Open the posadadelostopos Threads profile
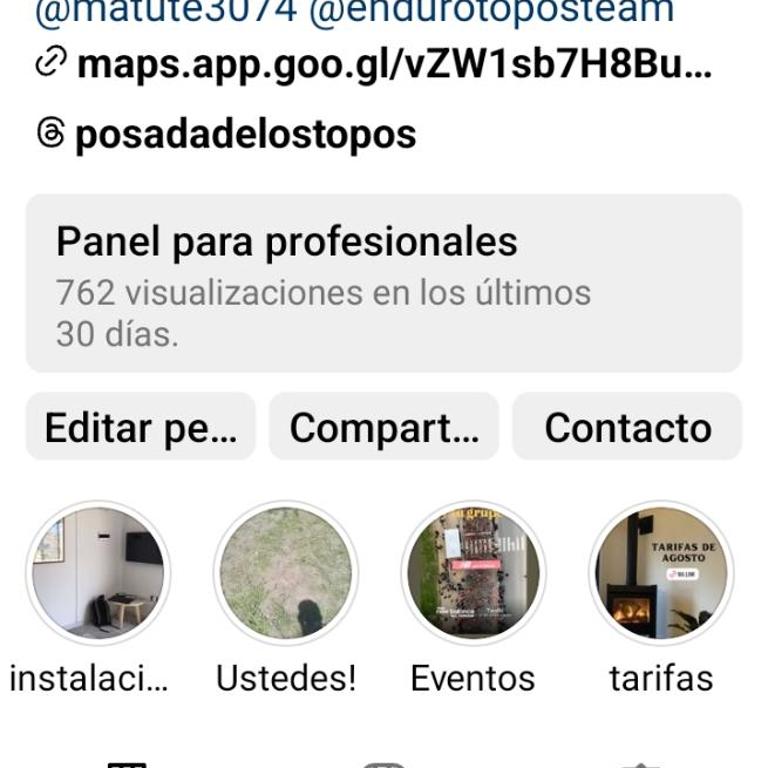 (245, 134)
